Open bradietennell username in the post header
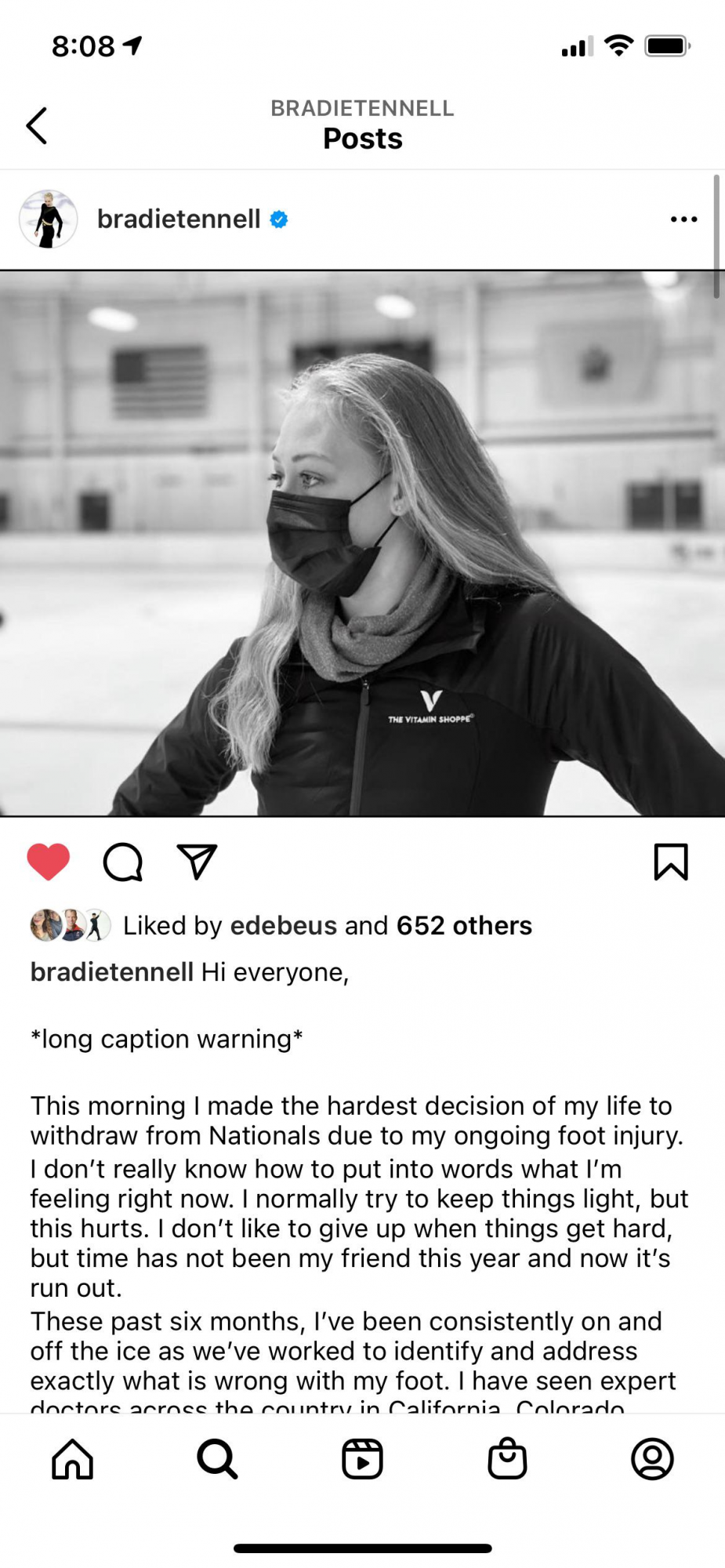This screenshot has height=1568, width=725. coord(179,220)
